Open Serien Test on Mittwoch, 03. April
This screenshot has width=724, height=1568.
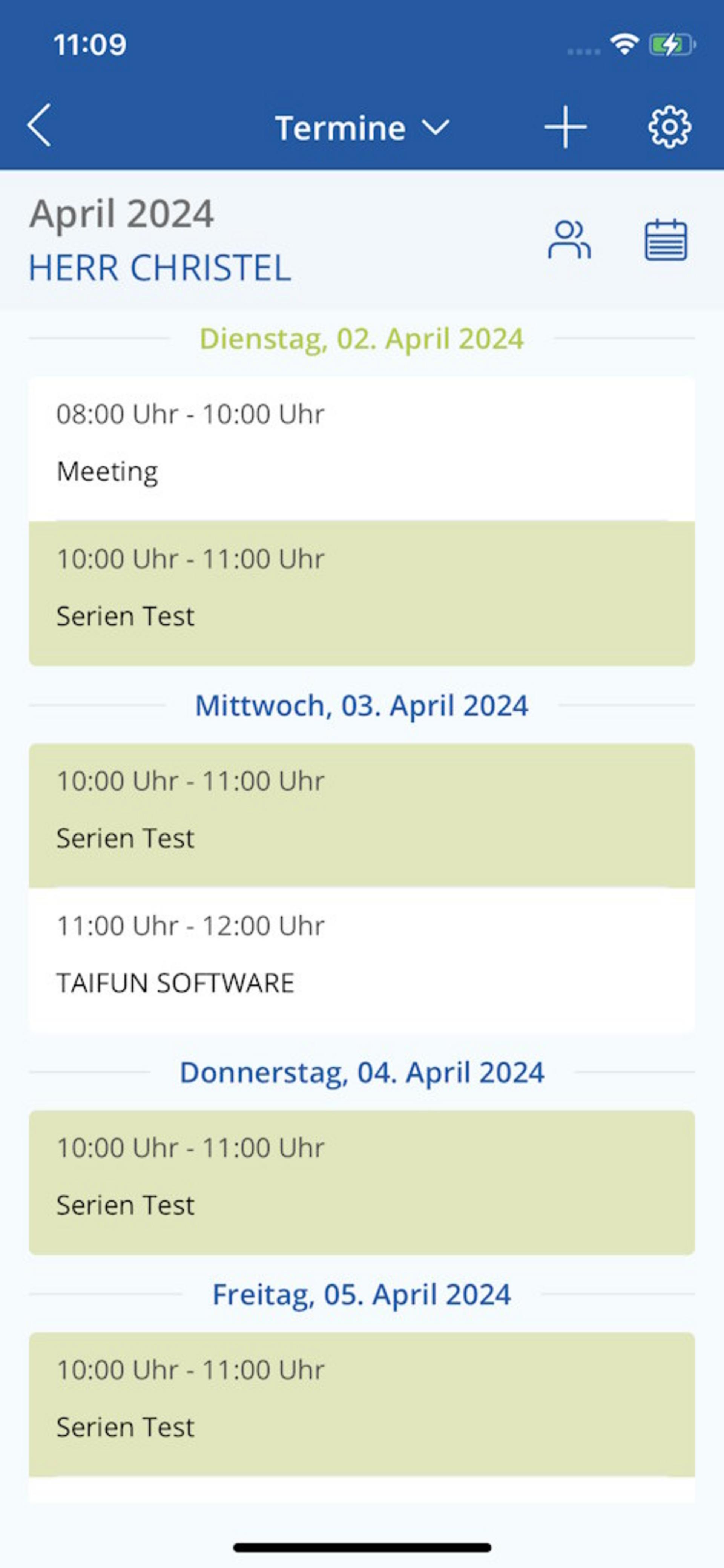pyautogui.click(x=362, y=815)
